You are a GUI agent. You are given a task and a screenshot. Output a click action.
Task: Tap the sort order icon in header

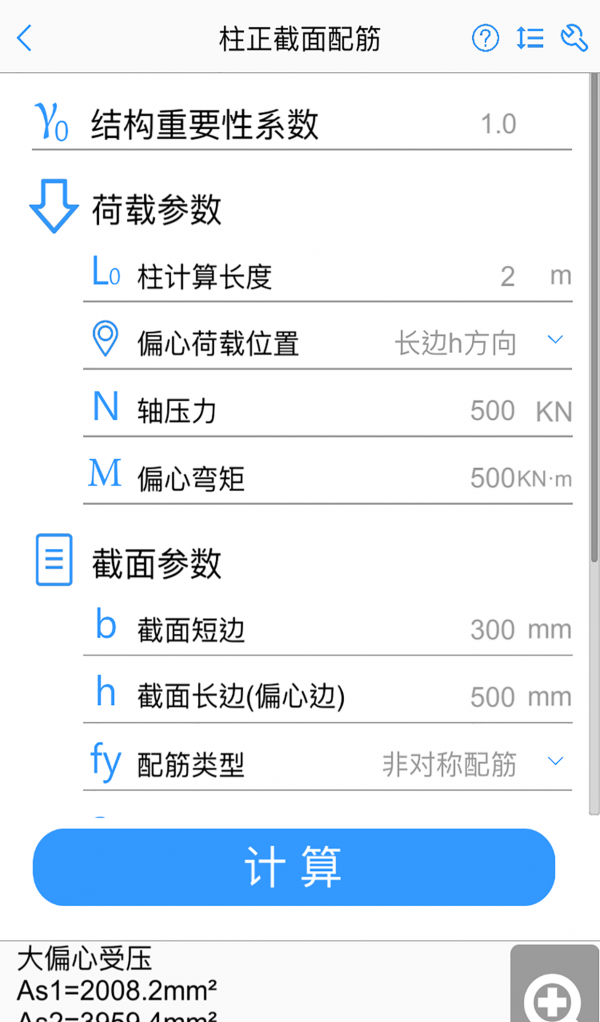tap(530, 39)
